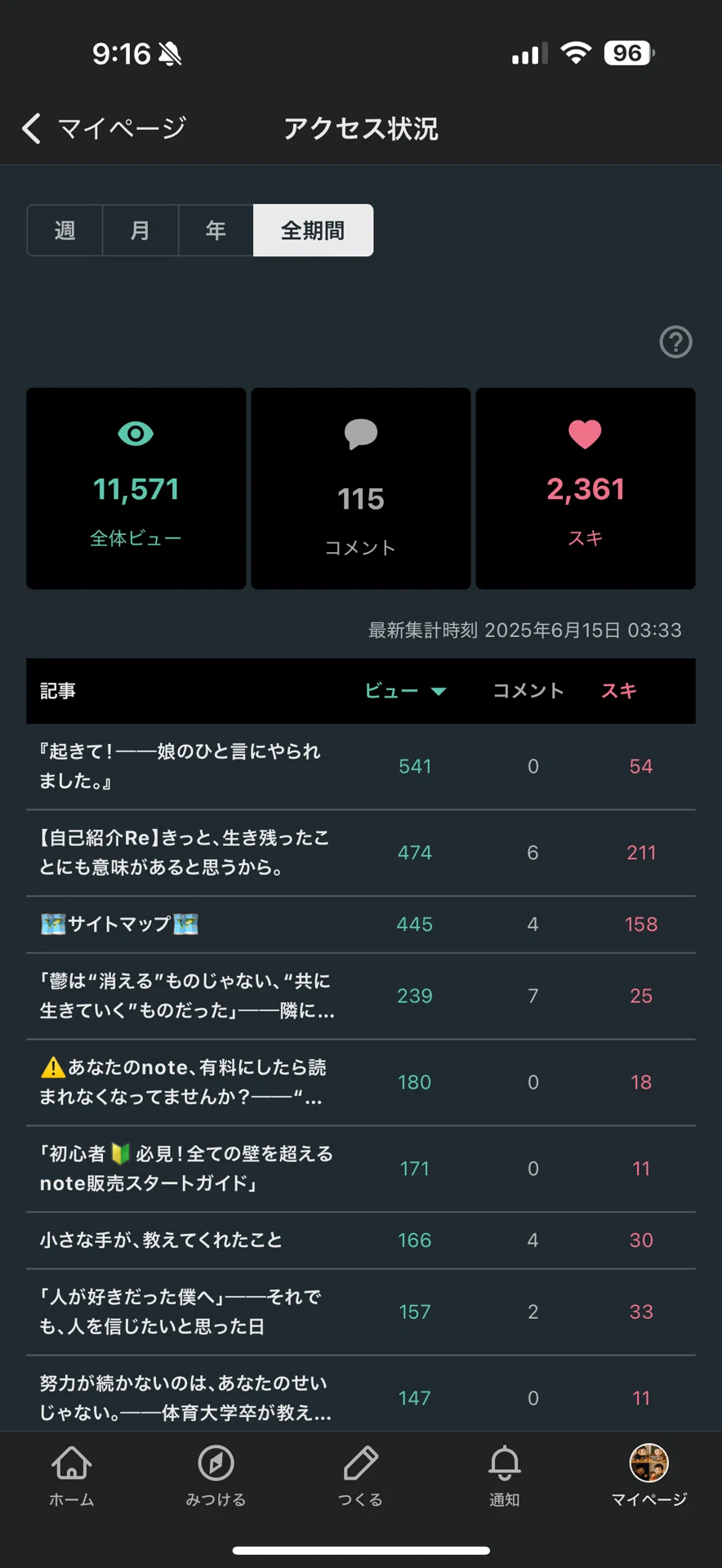Open the 通知 notifications tab
Screen dimensions: 722x1568
click(x=505, y=1476)
